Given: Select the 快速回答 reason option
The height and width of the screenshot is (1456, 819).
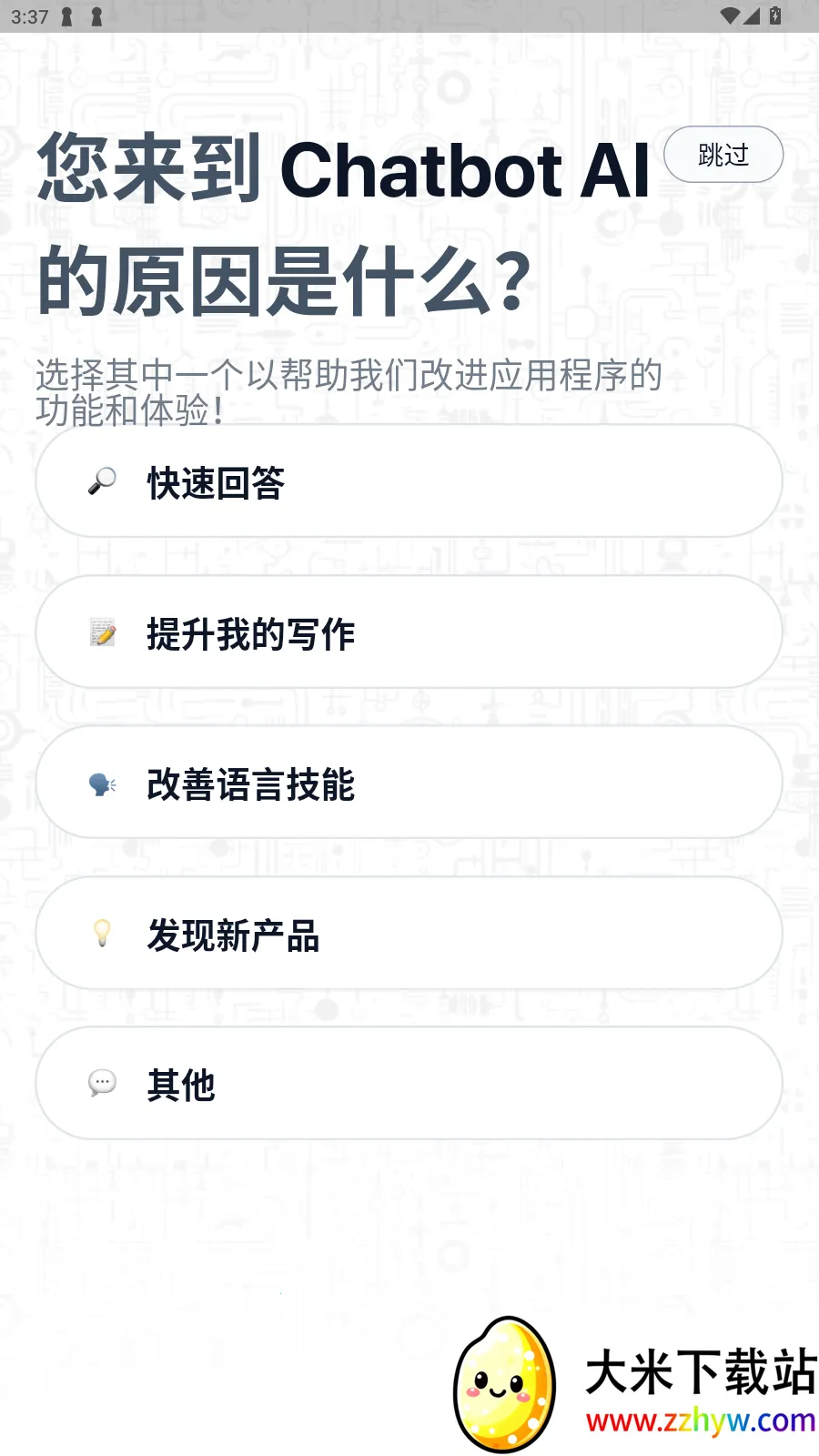Looking at the screenshot, I should [408, 480].
